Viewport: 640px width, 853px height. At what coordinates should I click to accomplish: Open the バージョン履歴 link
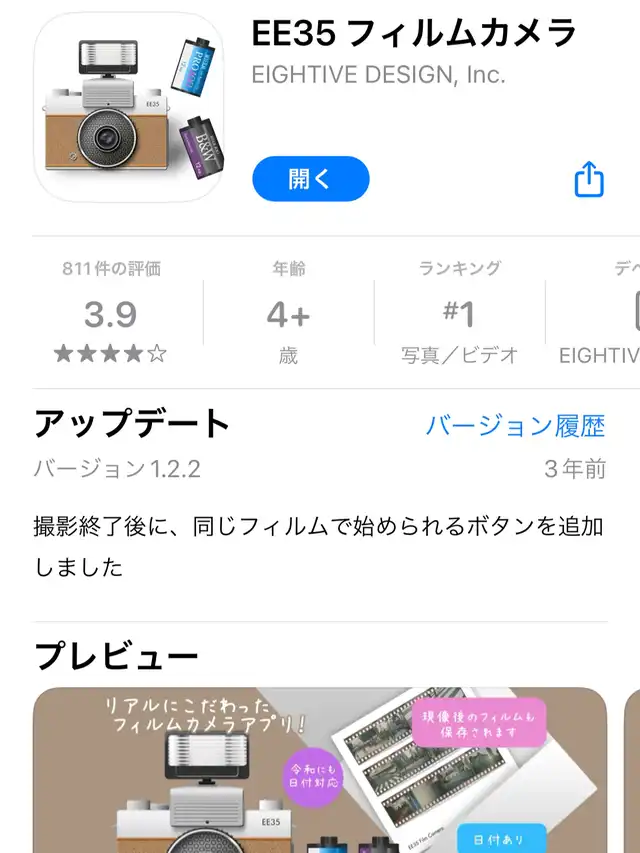[515, 425]
